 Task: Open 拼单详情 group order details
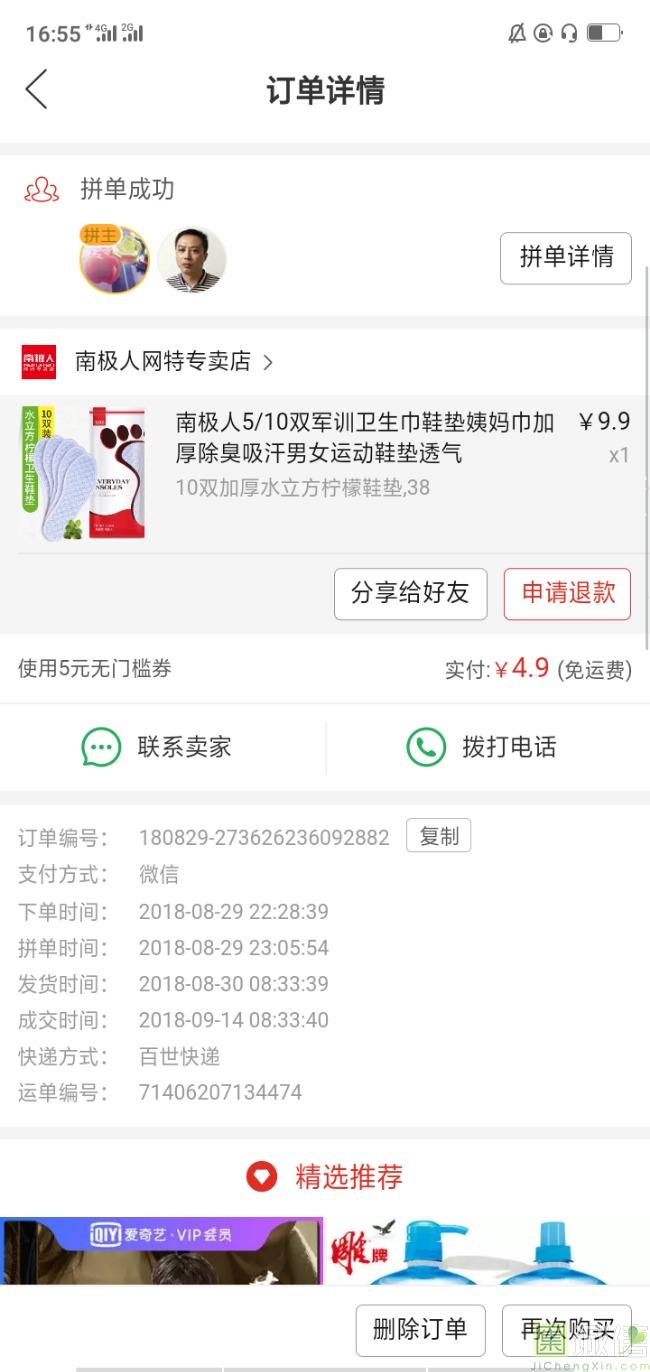565,258
